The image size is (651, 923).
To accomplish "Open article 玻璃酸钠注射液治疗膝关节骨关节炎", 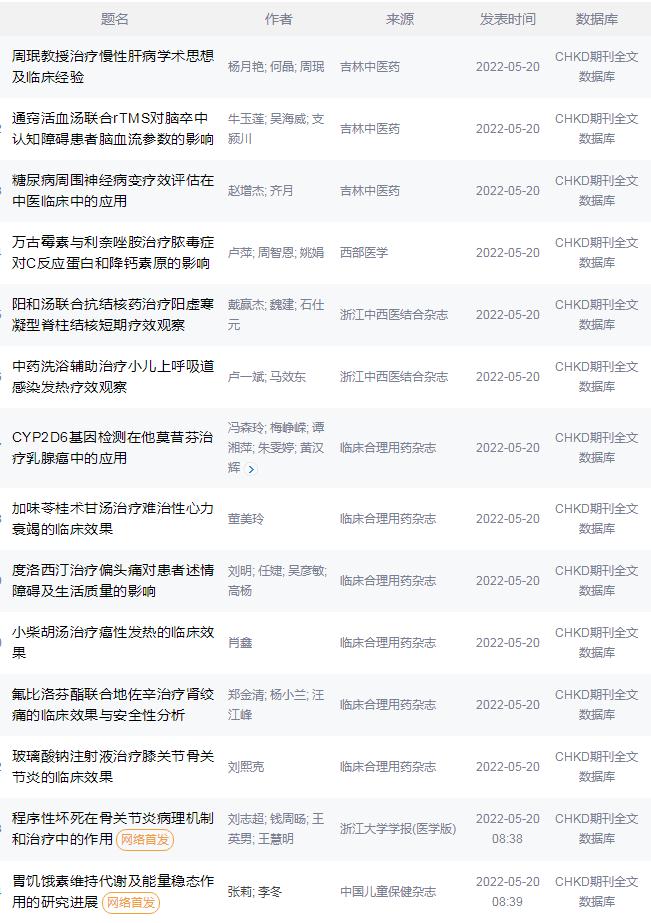I will click(x=112, y=766).
